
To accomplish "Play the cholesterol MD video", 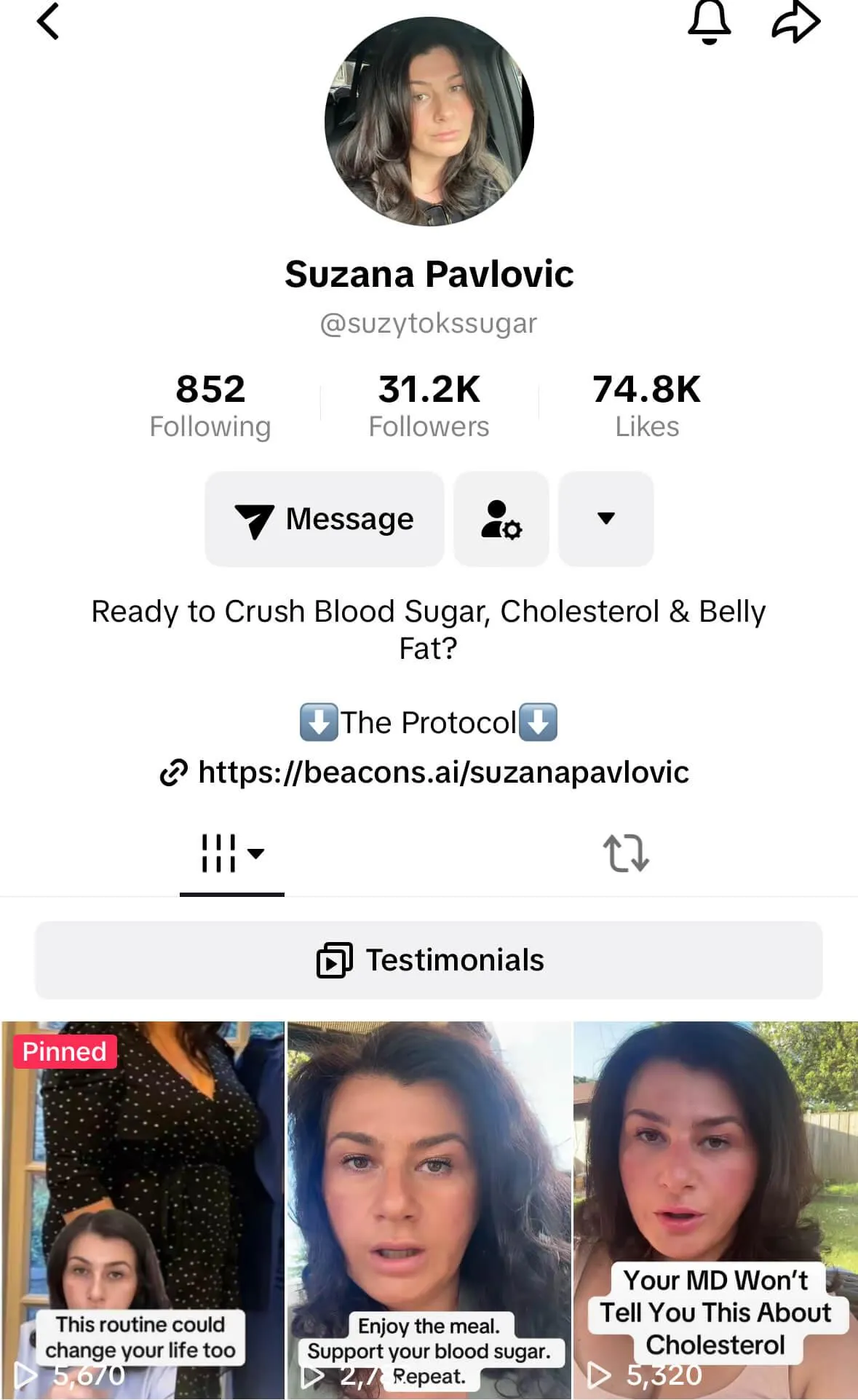I will pos(715,1210).
